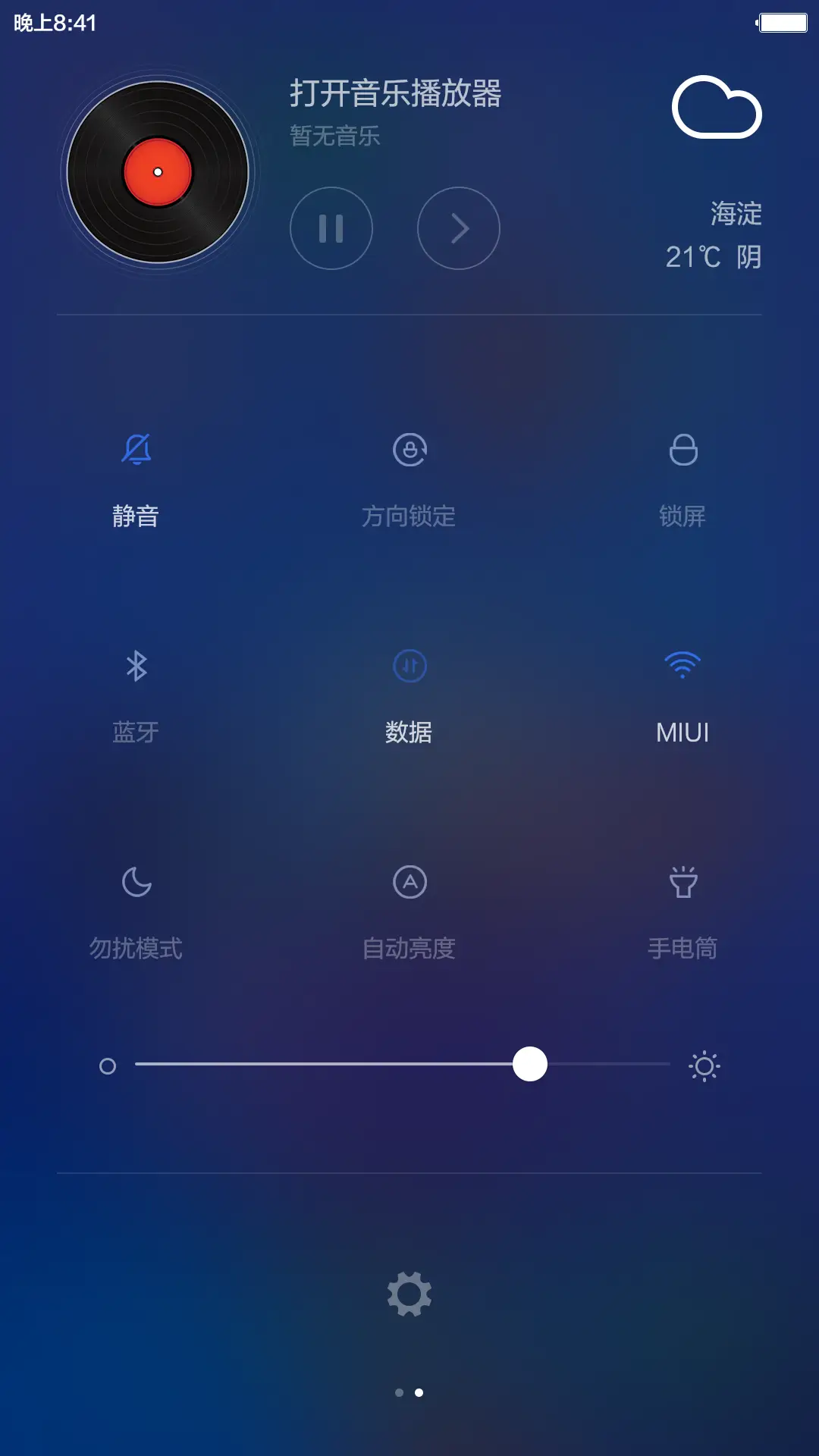This screenshot has height=1456, width=819.
Task: Tap the 海淀 21℃ weather info
Action: pyautogui.click(x=713, y=235)
